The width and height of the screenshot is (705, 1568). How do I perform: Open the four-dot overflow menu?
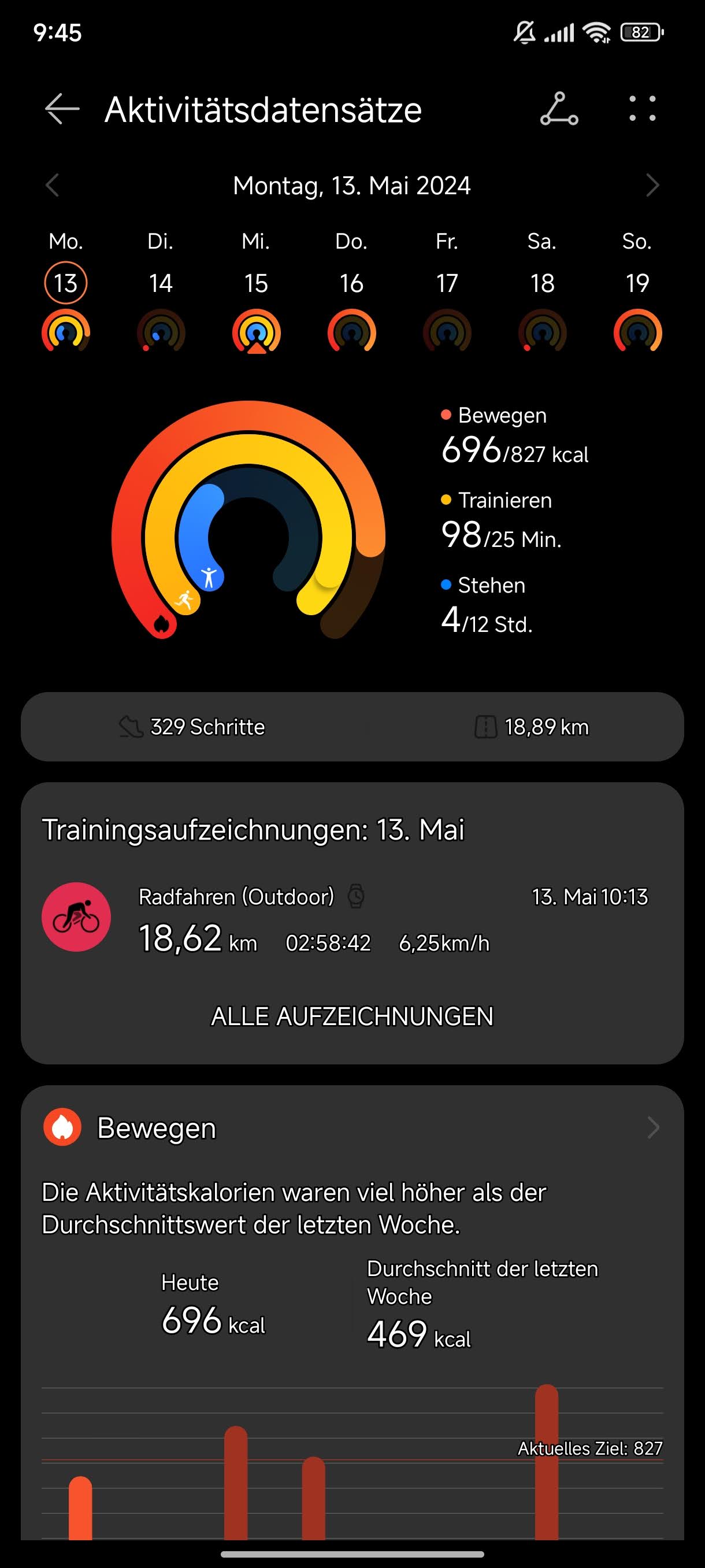click(x=643, y=109)
